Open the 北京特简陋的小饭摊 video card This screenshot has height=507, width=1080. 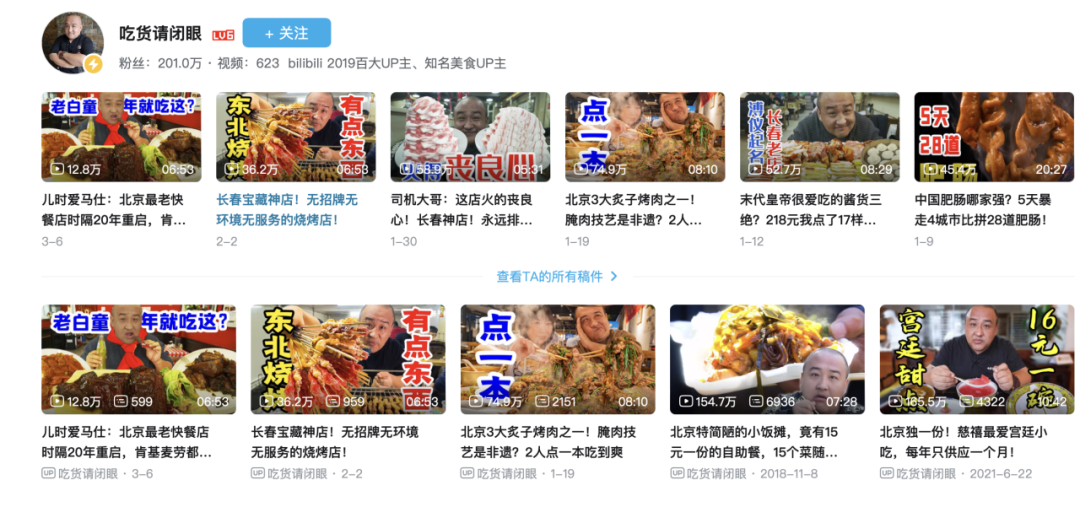[x=767, y=359]
